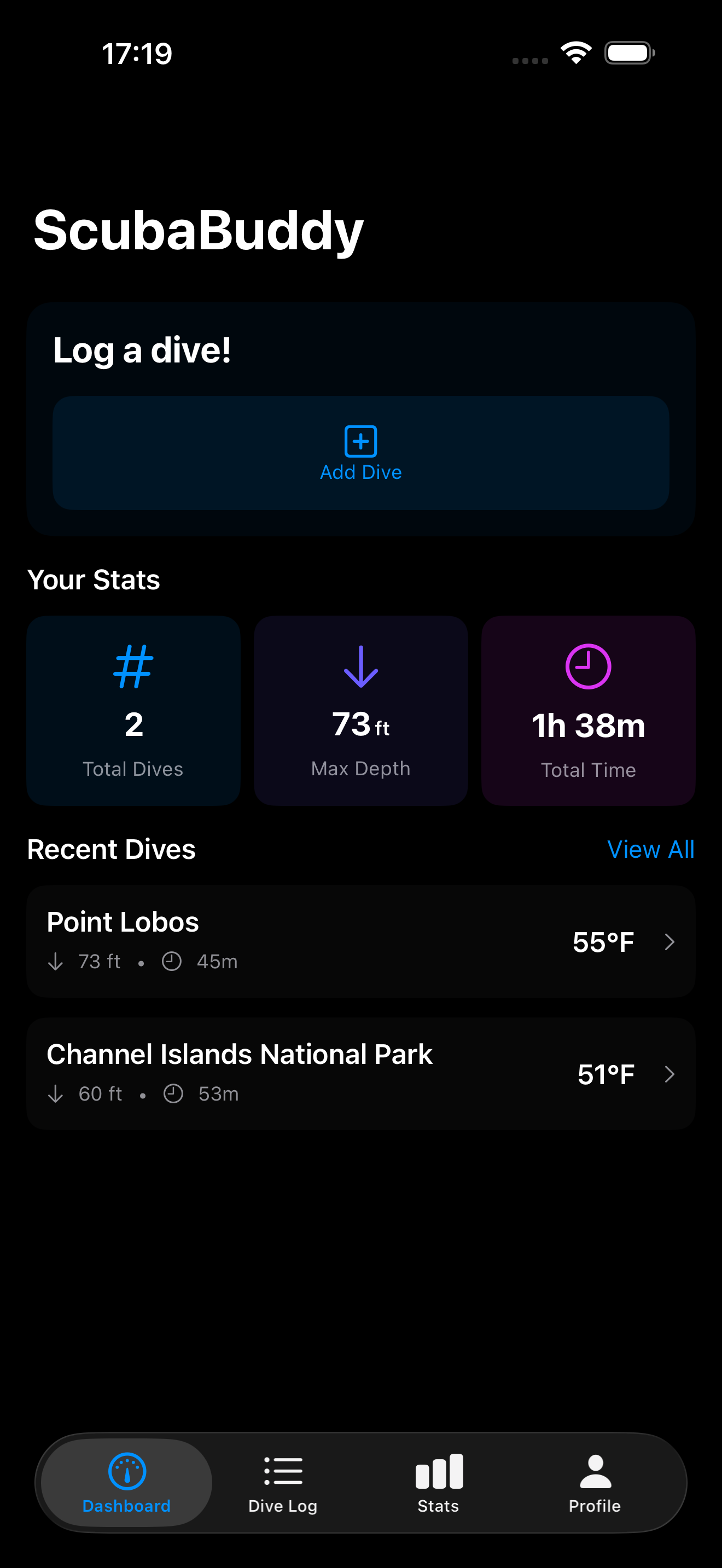Tap the clock icon next to 45m

172,960
